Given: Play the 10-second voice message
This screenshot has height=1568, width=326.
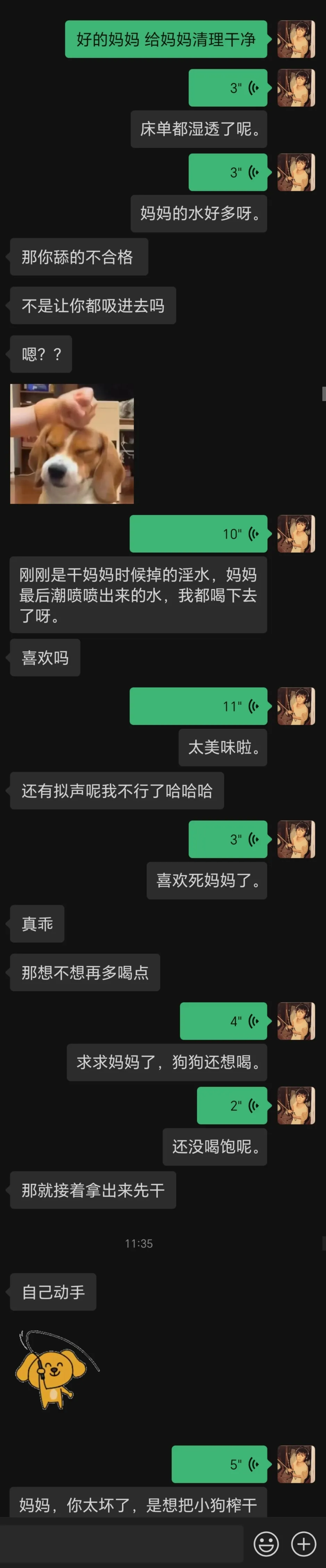Looking at the screenshot, I should point(198,534).
